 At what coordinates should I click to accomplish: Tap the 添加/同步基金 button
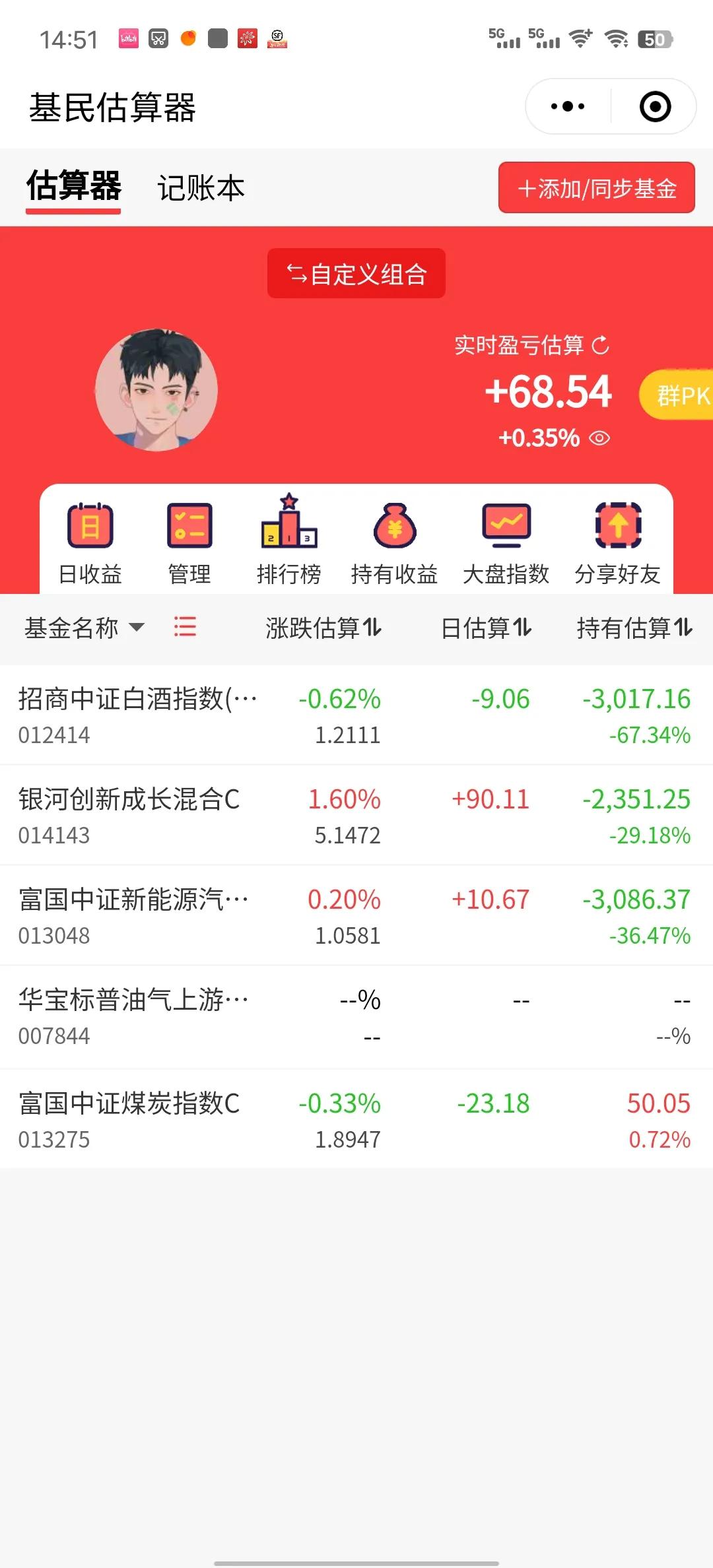click(x=596, y=188)
